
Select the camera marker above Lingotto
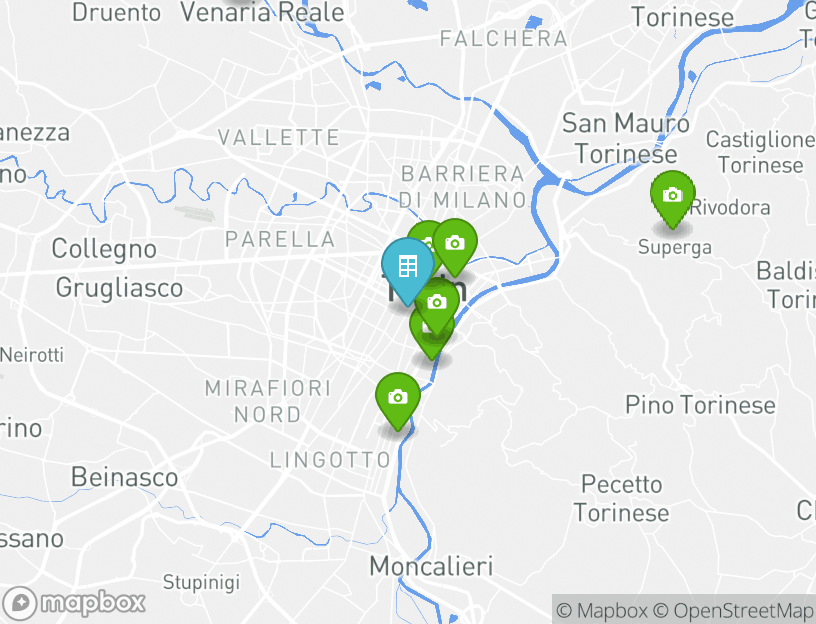397,397
